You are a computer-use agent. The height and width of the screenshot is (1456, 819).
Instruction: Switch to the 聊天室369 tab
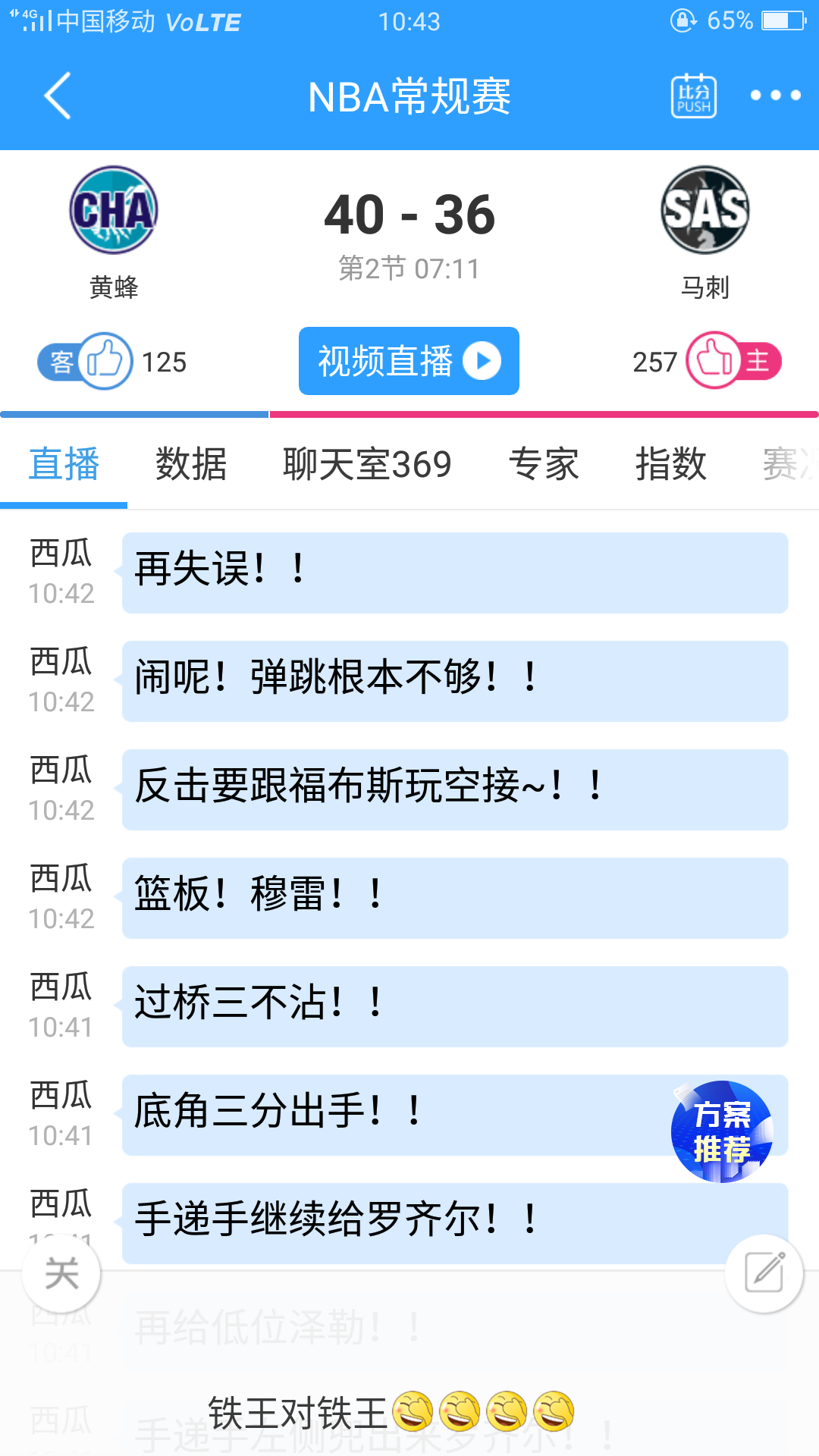(x=367, y=464)
